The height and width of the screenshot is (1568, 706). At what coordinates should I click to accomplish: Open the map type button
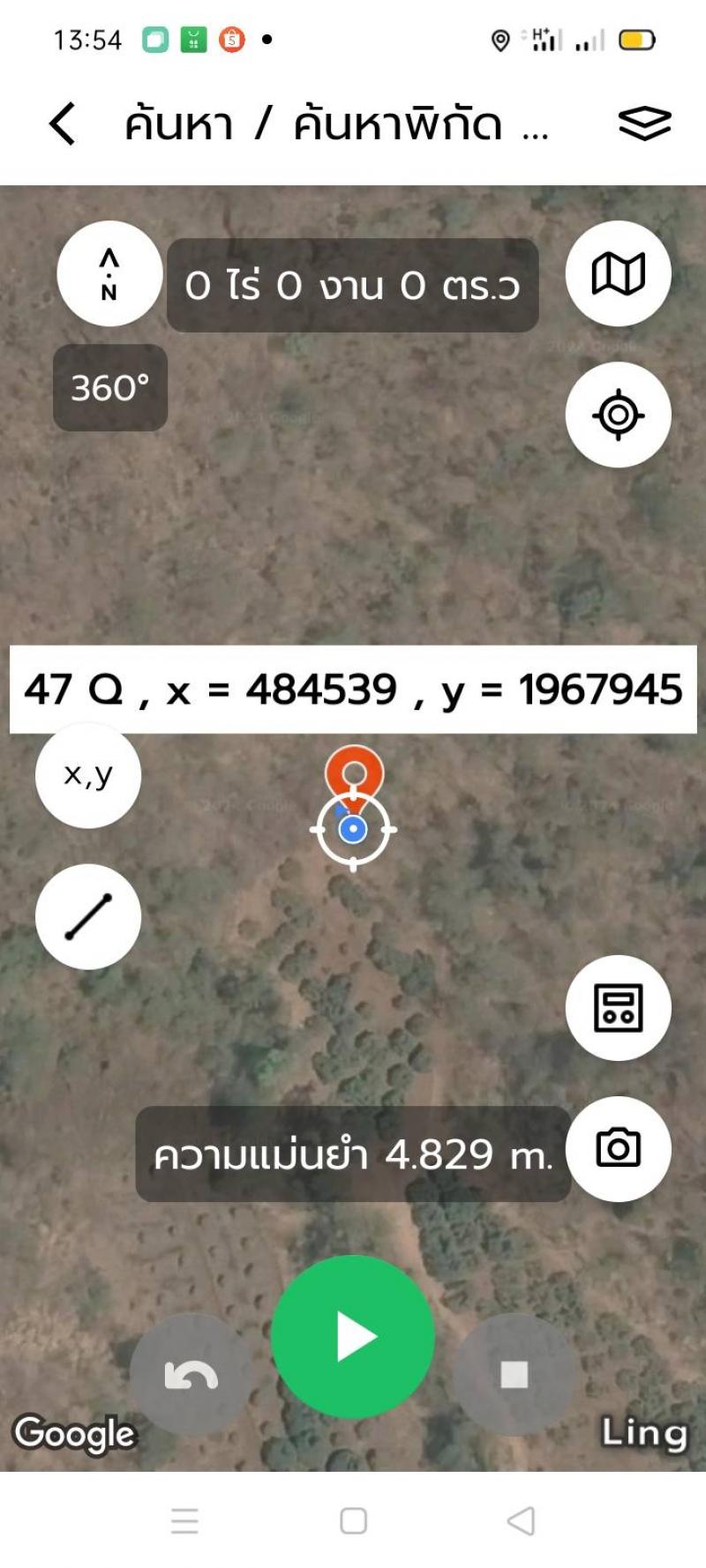coord(618,273)
